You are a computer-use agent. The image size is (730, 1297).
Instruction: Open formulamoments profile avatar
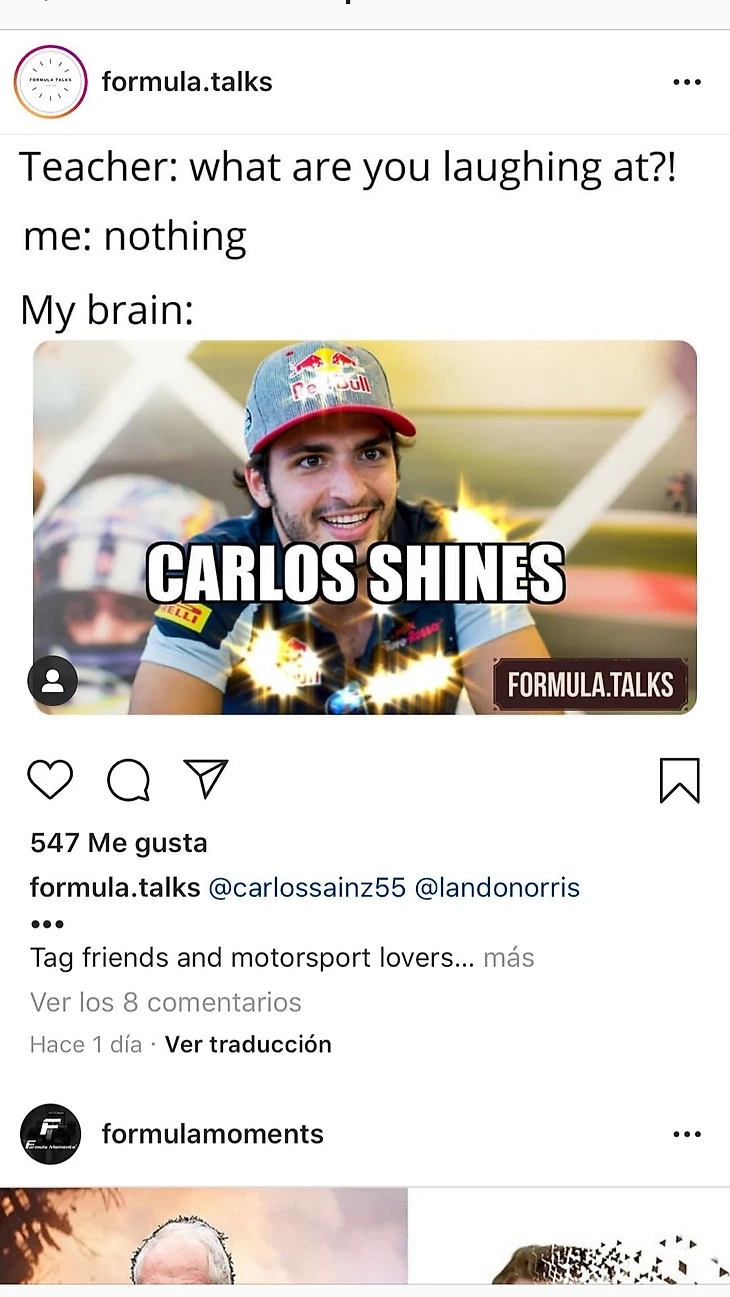(x=50, y=1134)
